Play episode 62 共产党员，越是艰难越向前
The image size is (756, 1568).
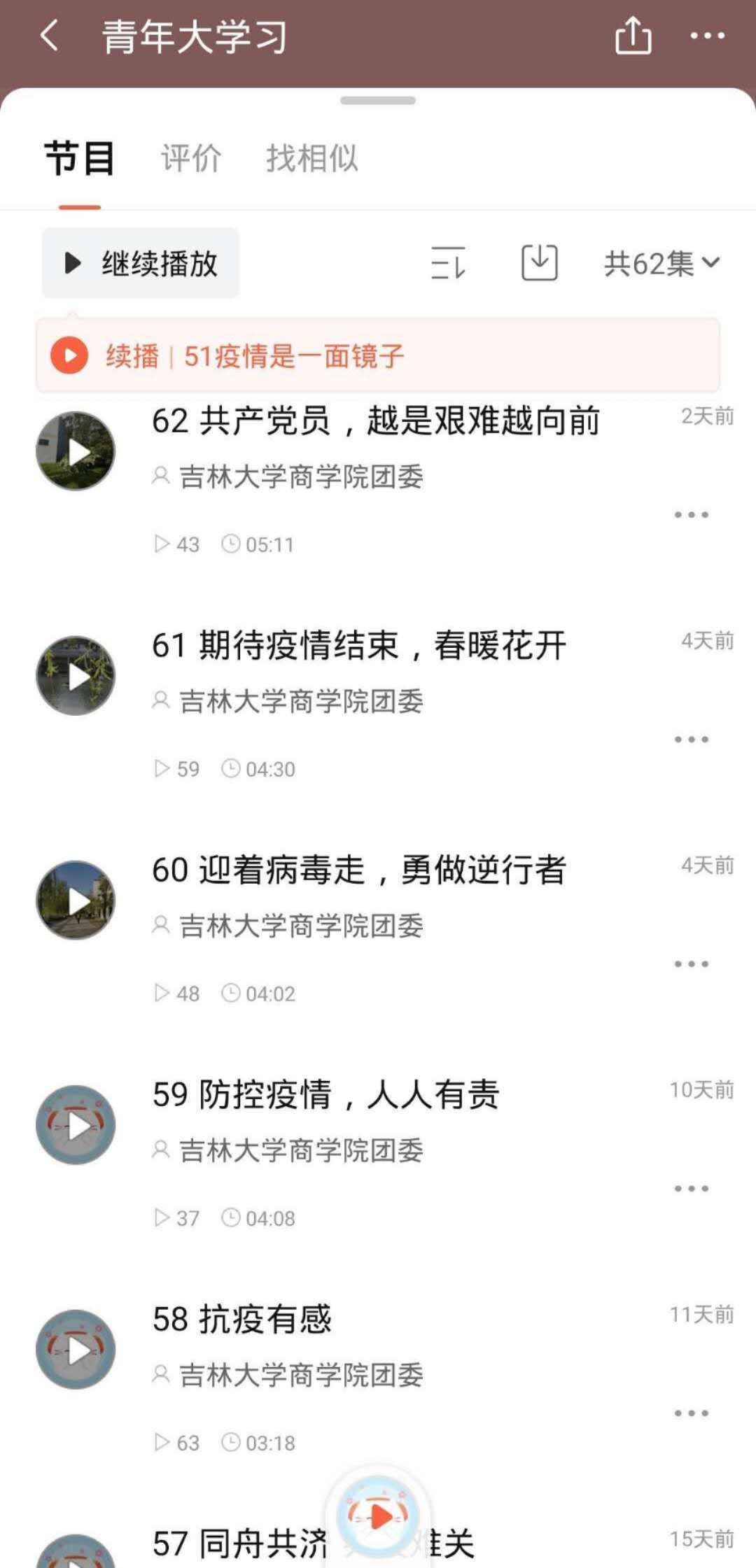(x=76, y=451)
